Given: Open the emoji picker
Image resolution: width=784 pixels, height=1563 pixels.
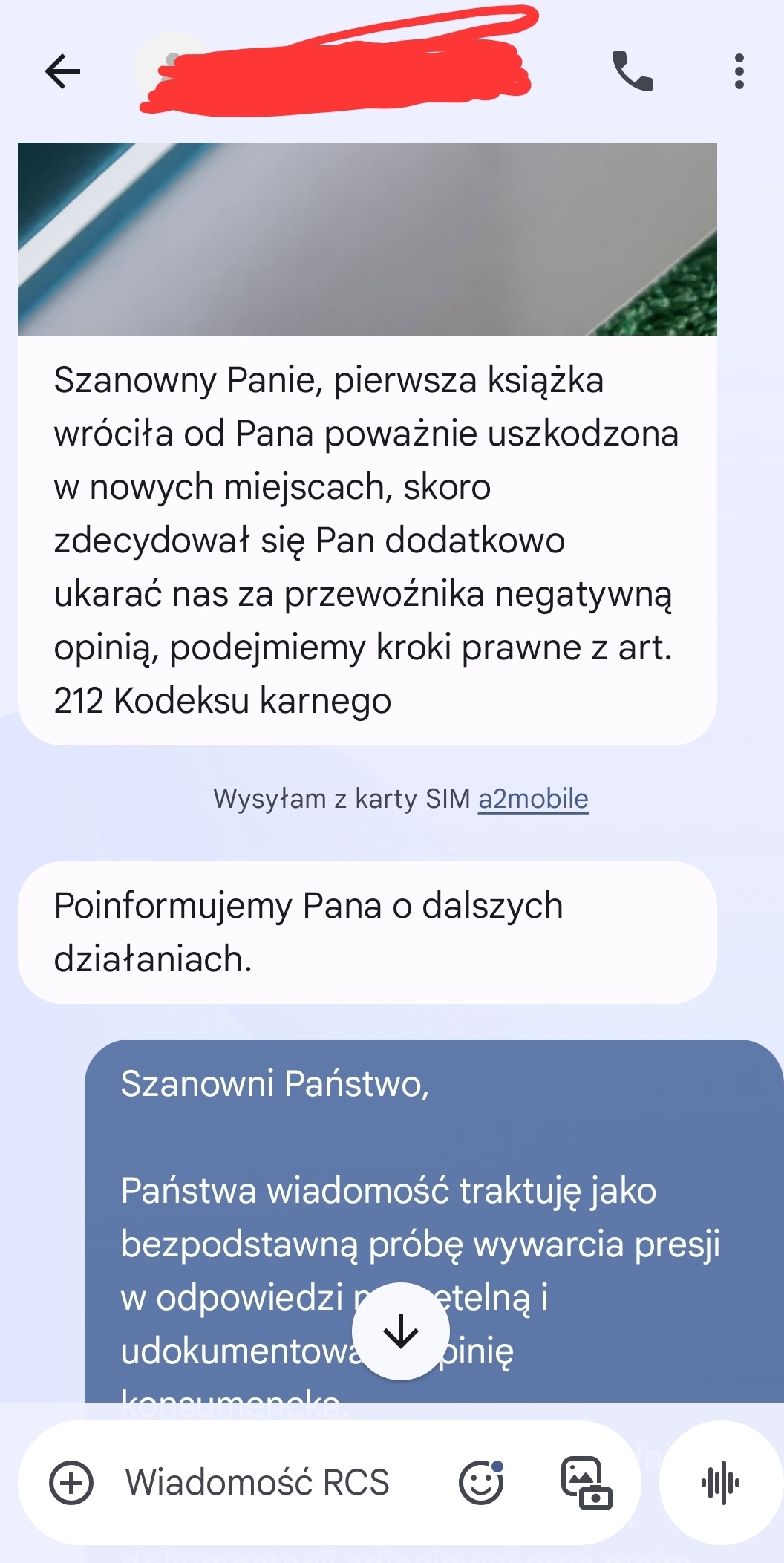Looking at the screenshot, I should [481, 1483].
